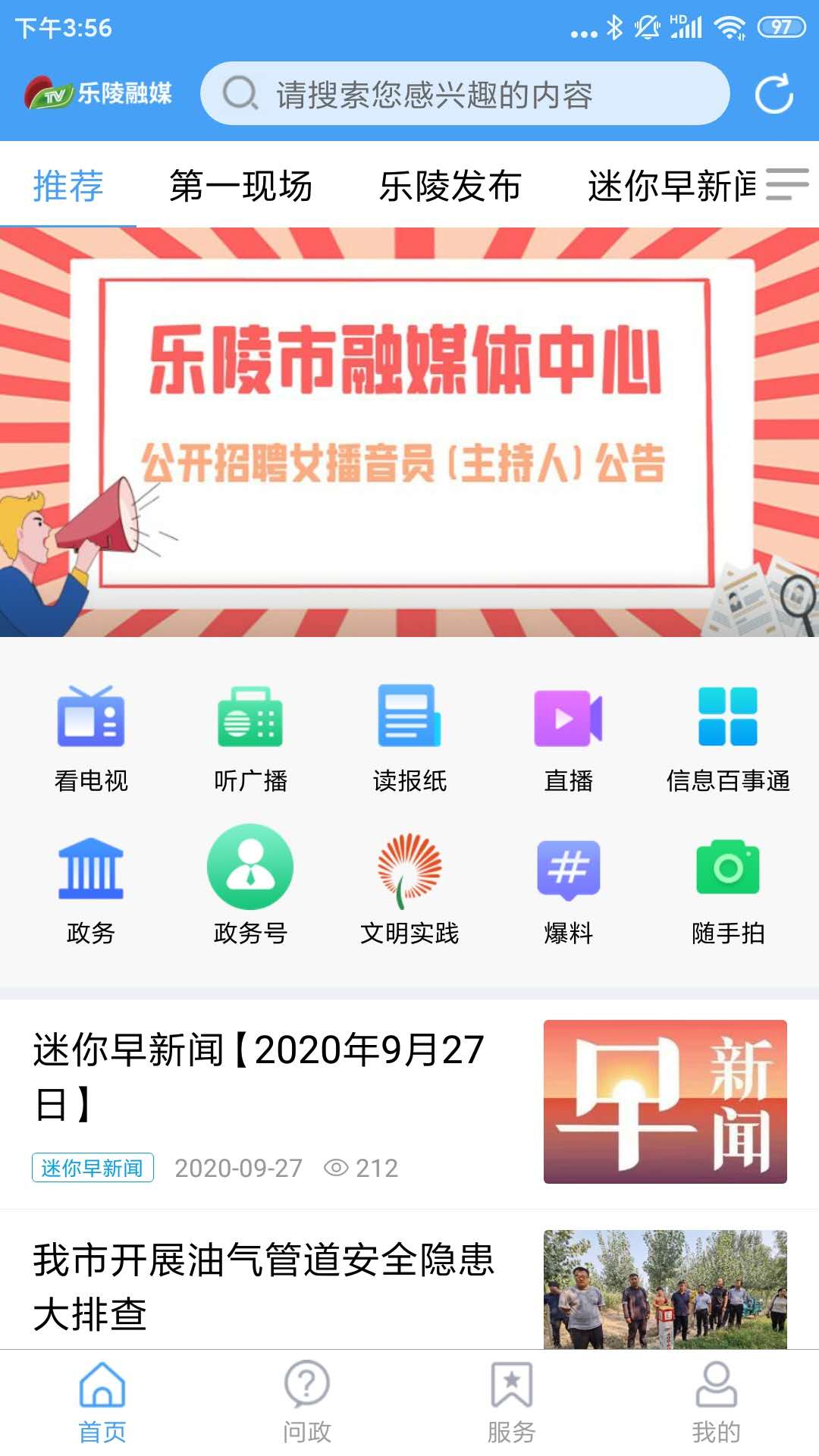Viewport: 819px width, 1456px height.
Task: Open 看电视 to watch TV
Action: [91, 736]
